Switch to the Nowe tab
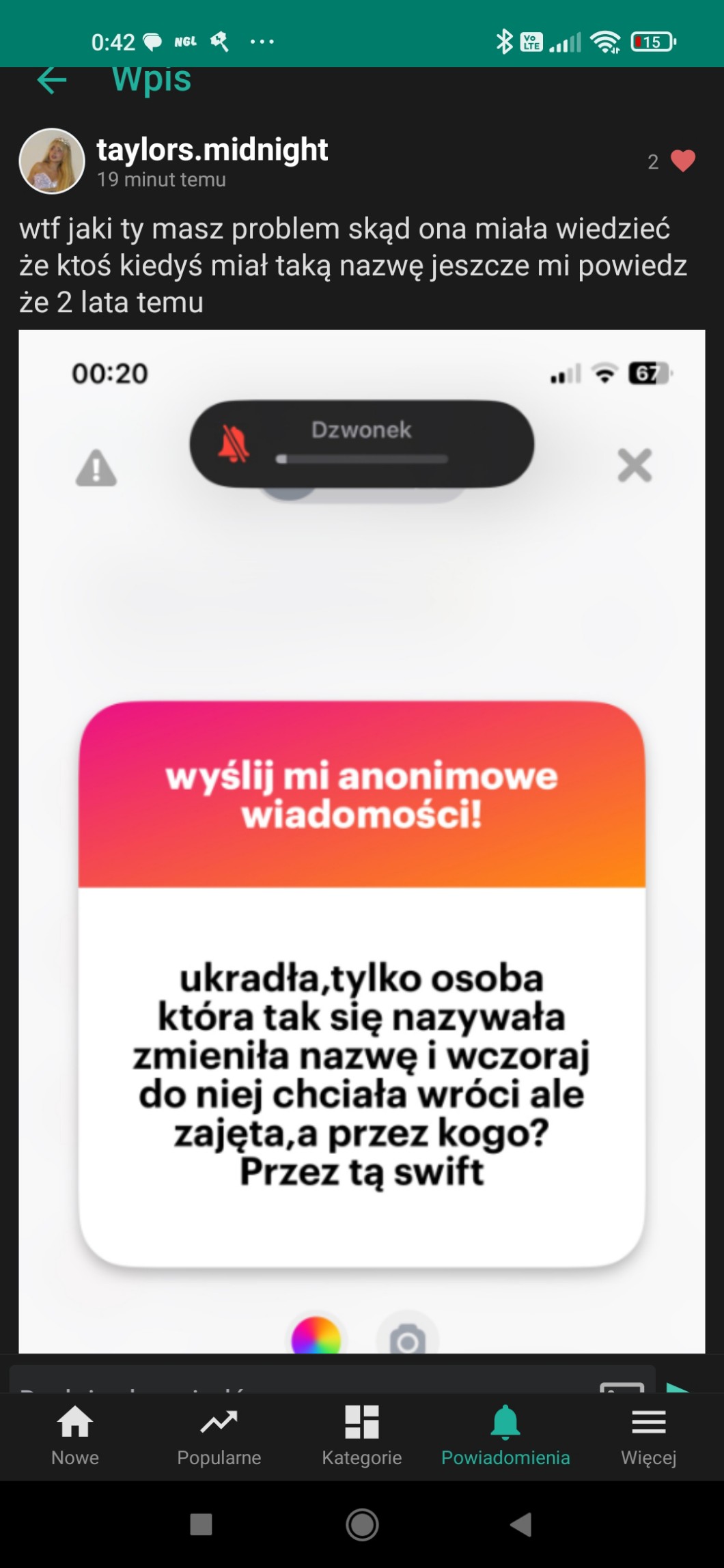The image size is (724, 1568). click(x=75, y=1436)
